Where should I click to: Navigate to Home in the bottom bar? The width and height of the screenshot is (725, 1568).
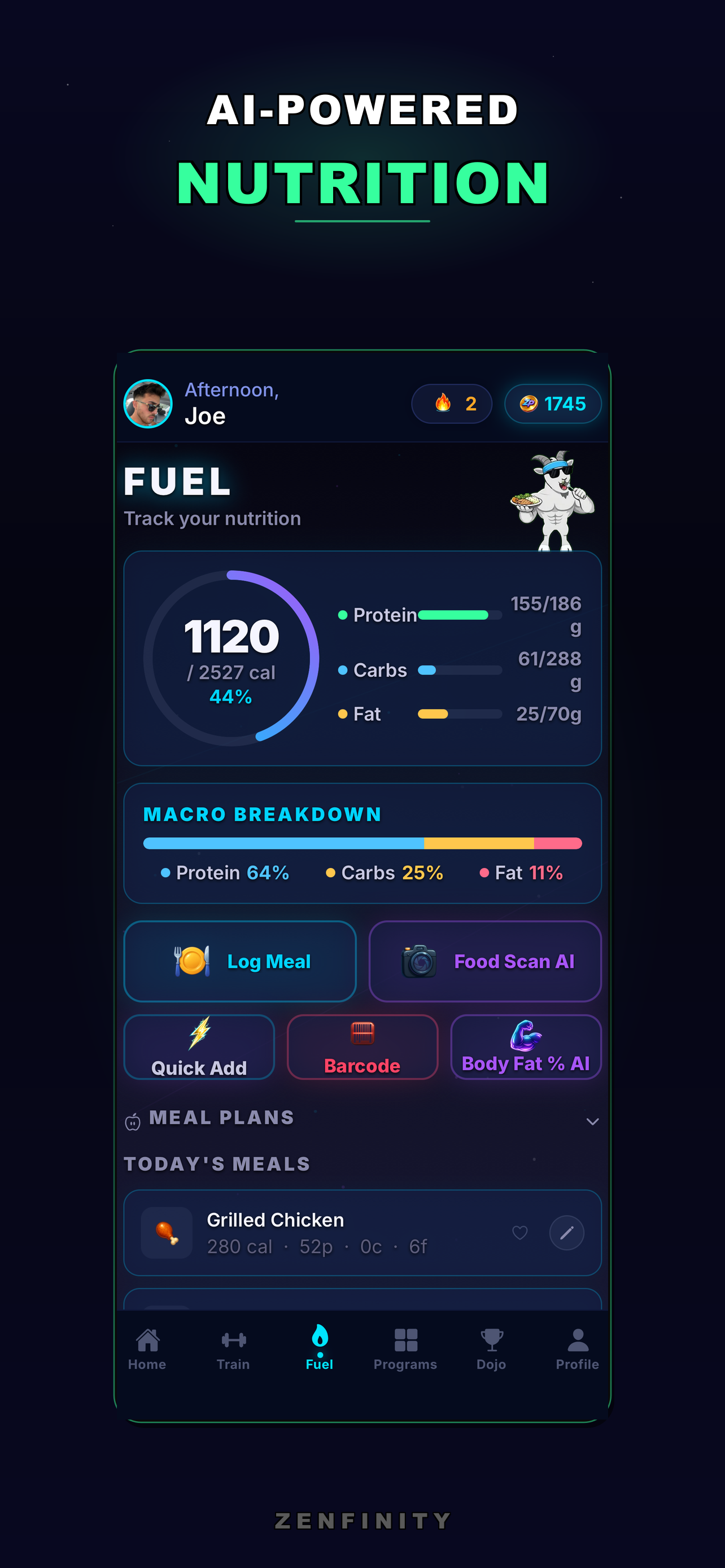(147, 1348)
